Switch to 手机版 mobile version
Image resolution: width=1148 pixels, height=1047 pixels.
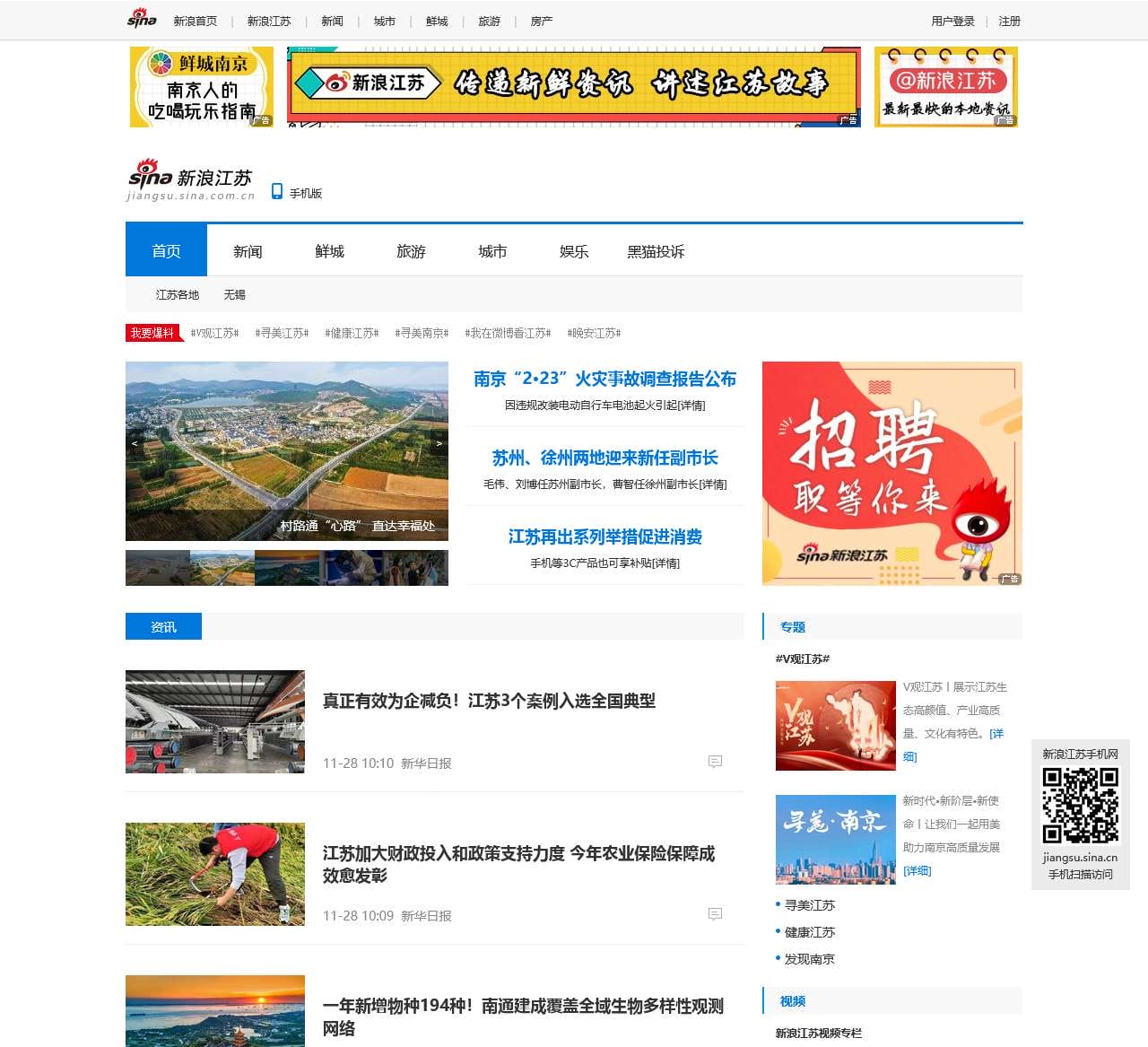298,193
